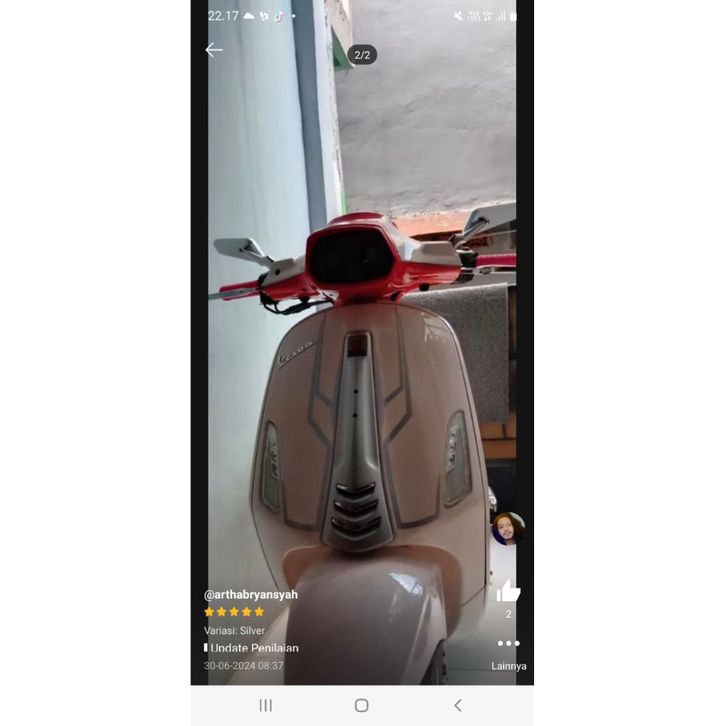Open recent apps view
Image resolution: width=726 pixels, height=726 pixels.
pos(266,705)
